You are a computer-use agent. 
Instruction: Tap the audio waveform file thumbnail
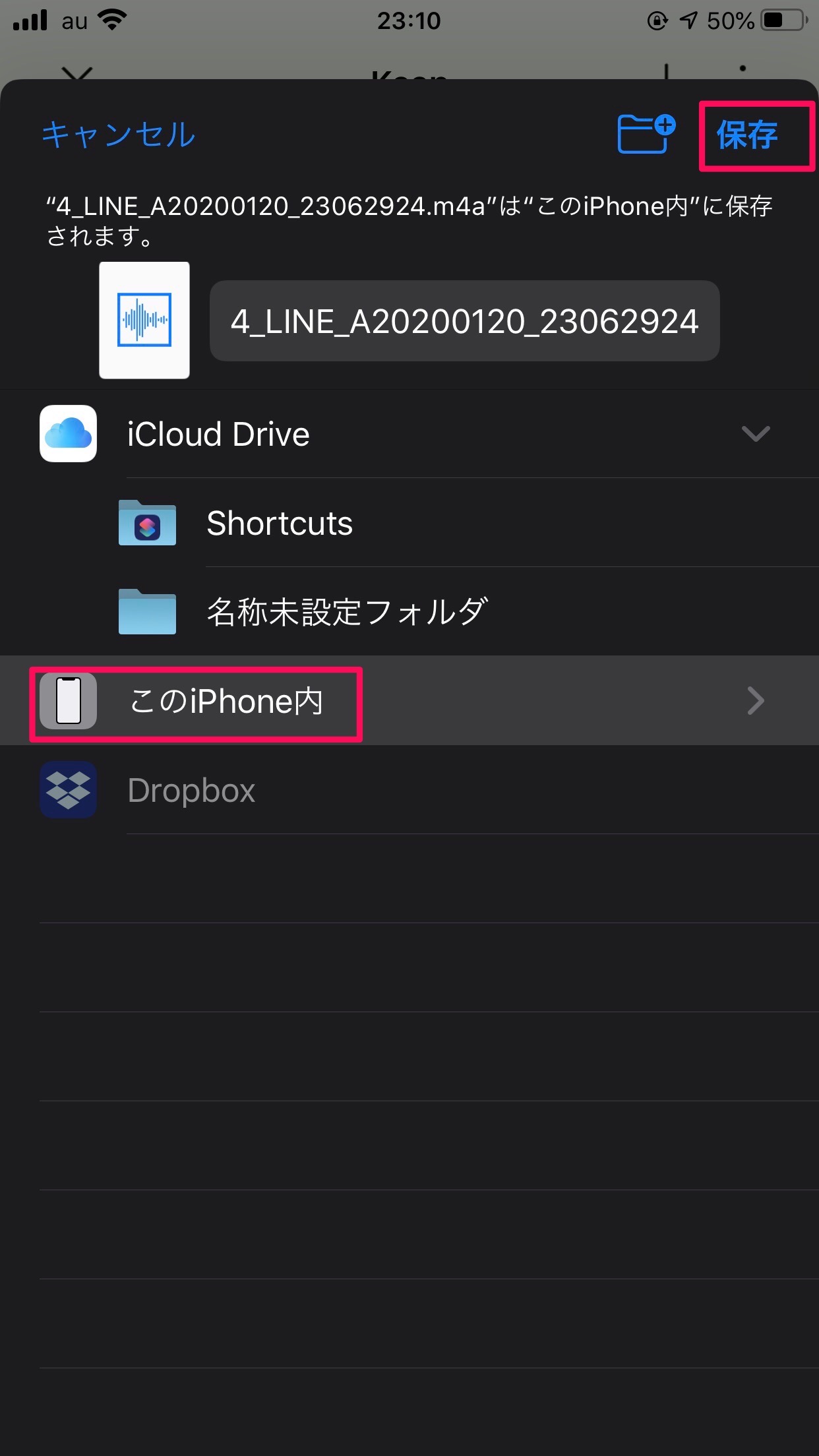point(144,320)
